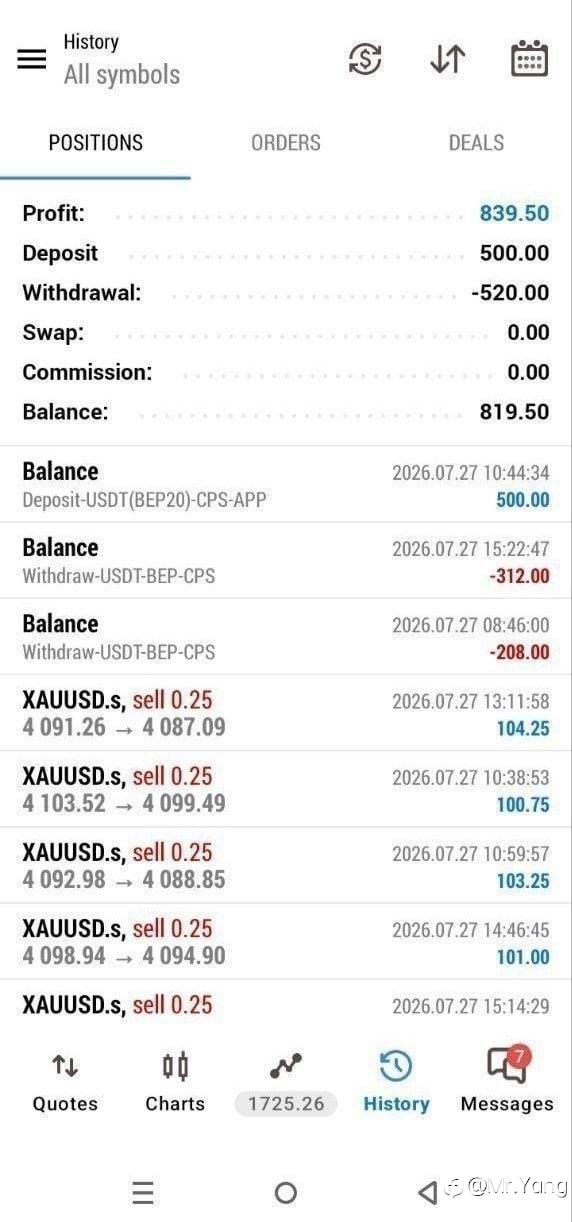Image resolution: width=572 pixels, height=1222 pixels.
Task: Open the XAUUSD.s sell with 104.25 profit
Action: [286, 713]
